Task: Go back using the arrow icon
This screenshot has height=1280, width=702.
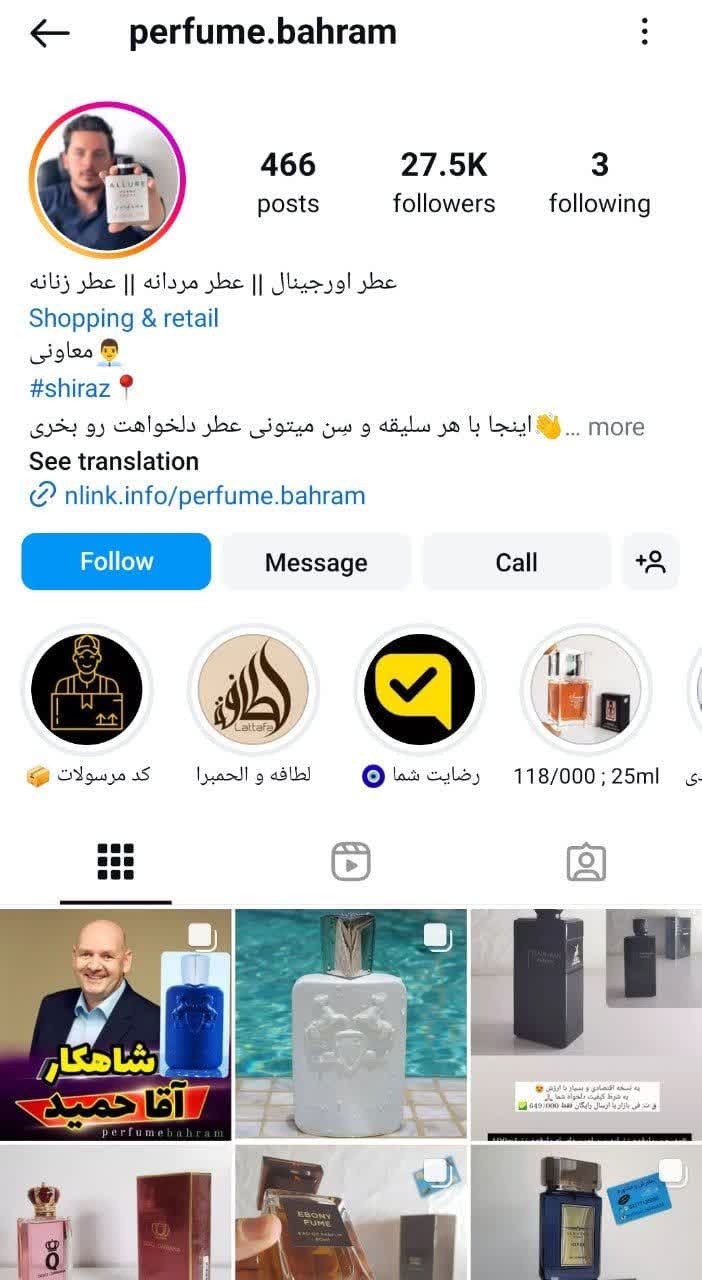Action: 49,33
